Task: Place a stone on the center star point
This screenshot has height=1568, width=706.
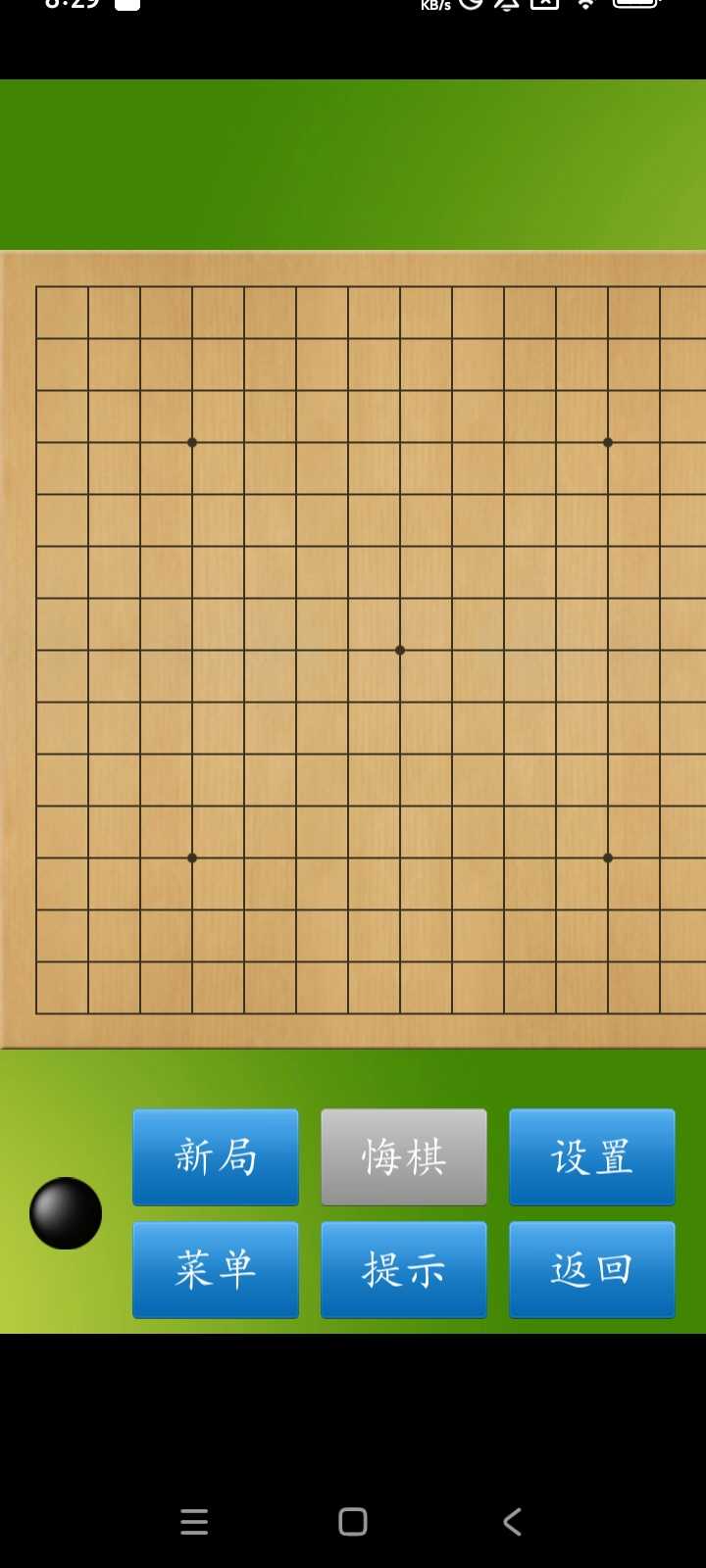Action: coord(400,651)
